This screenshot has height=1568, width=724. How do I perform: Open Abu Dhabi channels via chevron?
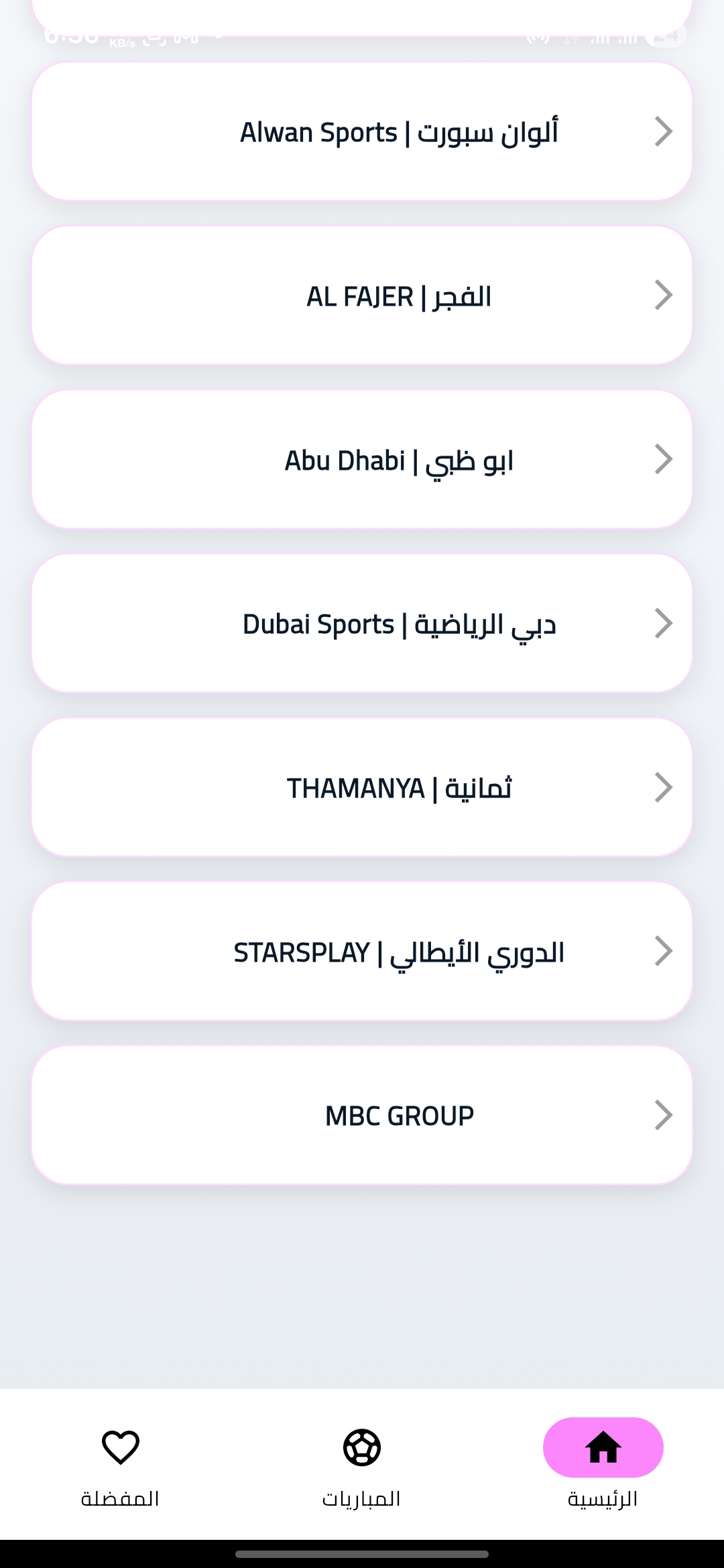pyautogui.click(x=664, y=459)
